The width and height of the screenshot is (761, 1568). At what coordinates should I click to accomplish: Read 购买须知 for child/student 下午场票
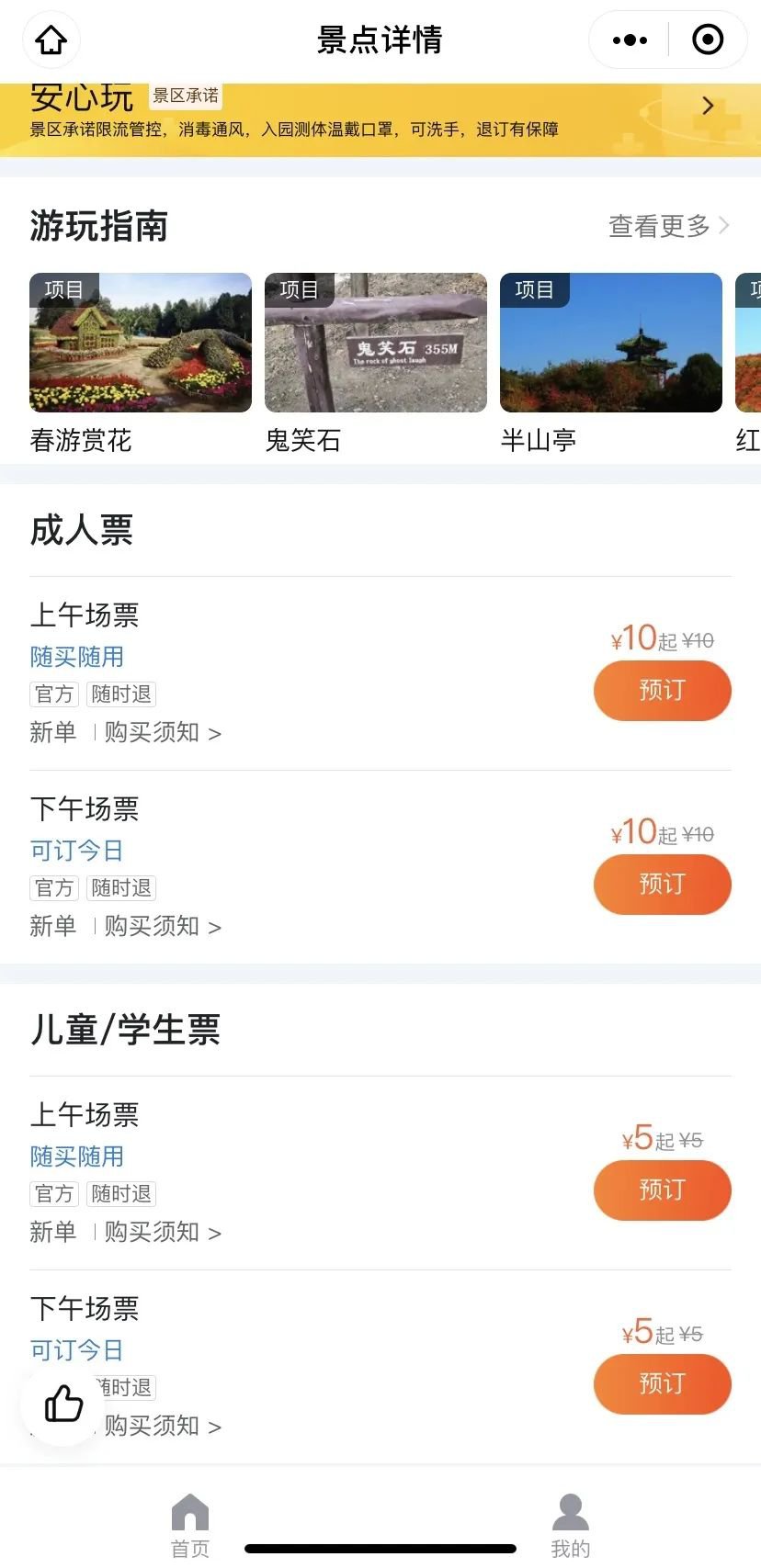tap(163, 1427)
